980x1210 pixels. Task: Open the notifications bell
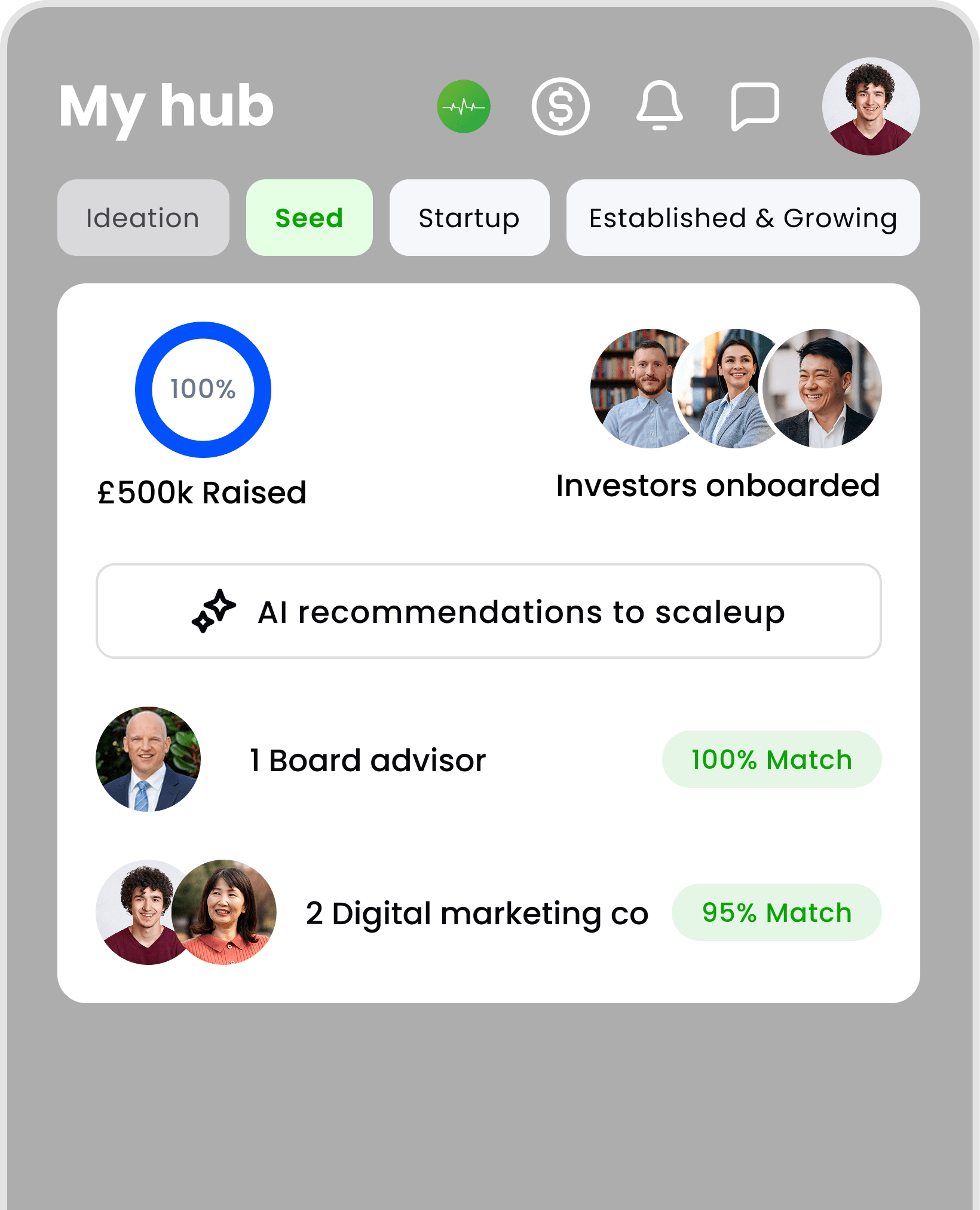(x=659, y=105)
